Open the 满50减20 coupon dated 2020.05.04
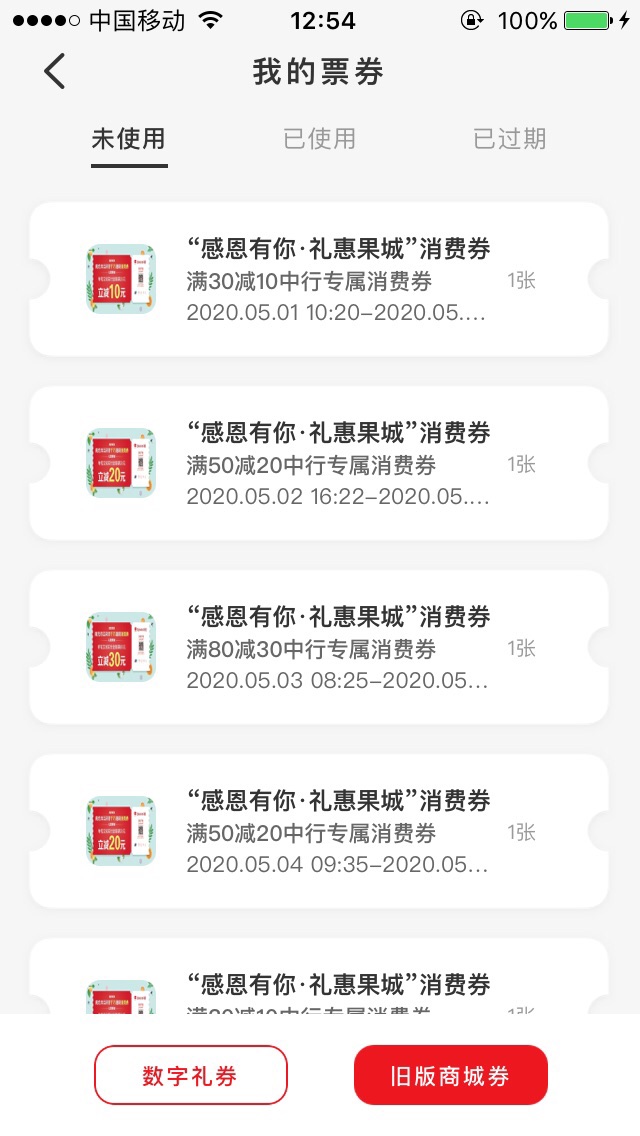Image resolution: width=640 pixels, height=1136 pixels. click(x=319, y=832)
